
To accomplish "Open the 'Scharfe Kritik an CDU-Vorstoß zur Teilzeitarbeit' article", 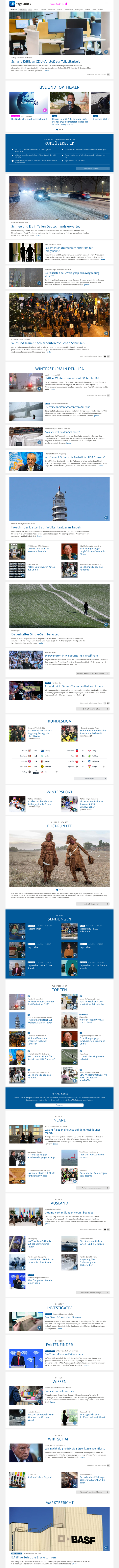I will [x=45, y=62].
